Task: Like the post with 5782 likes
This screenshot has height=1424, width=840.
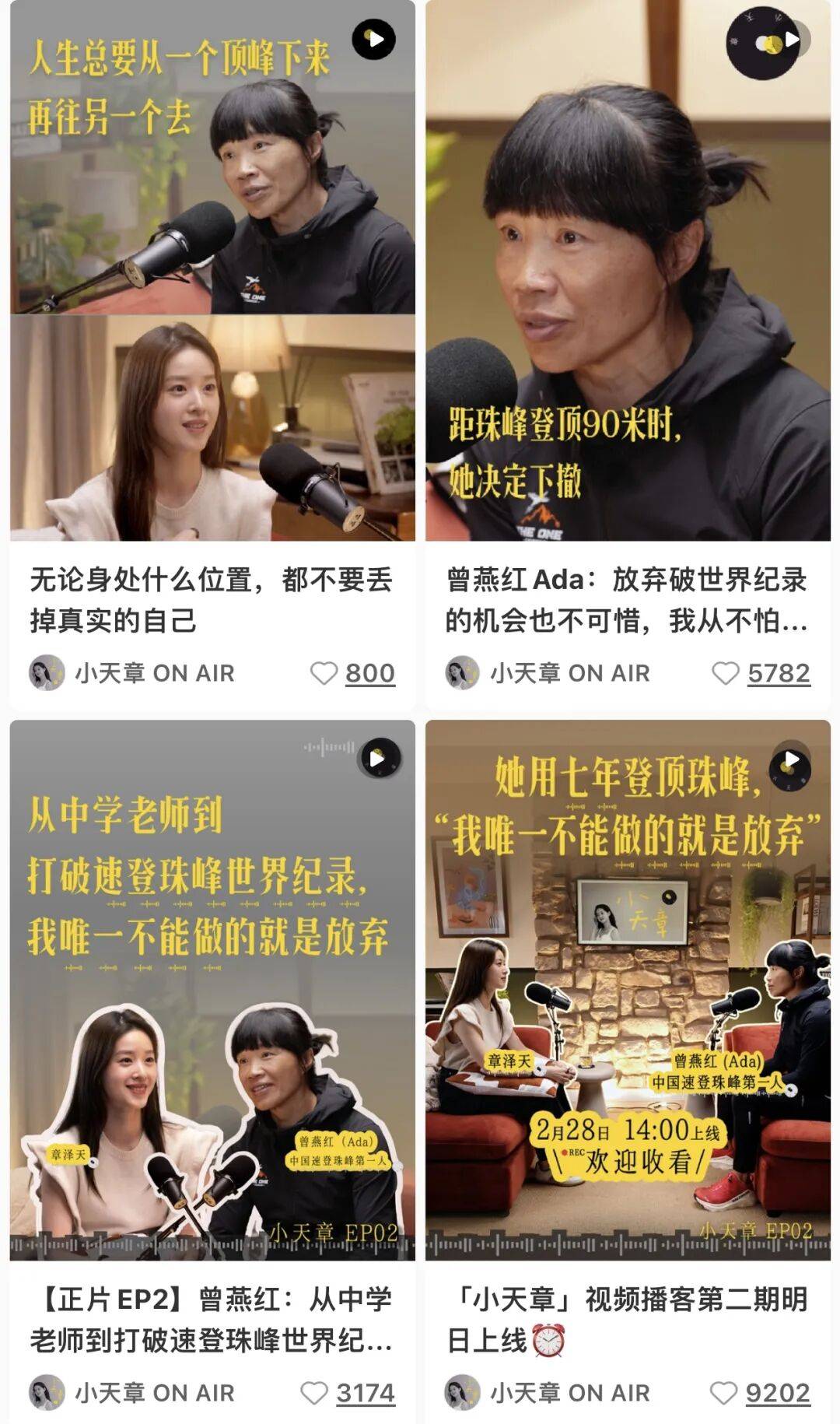Action: [725, 673]
